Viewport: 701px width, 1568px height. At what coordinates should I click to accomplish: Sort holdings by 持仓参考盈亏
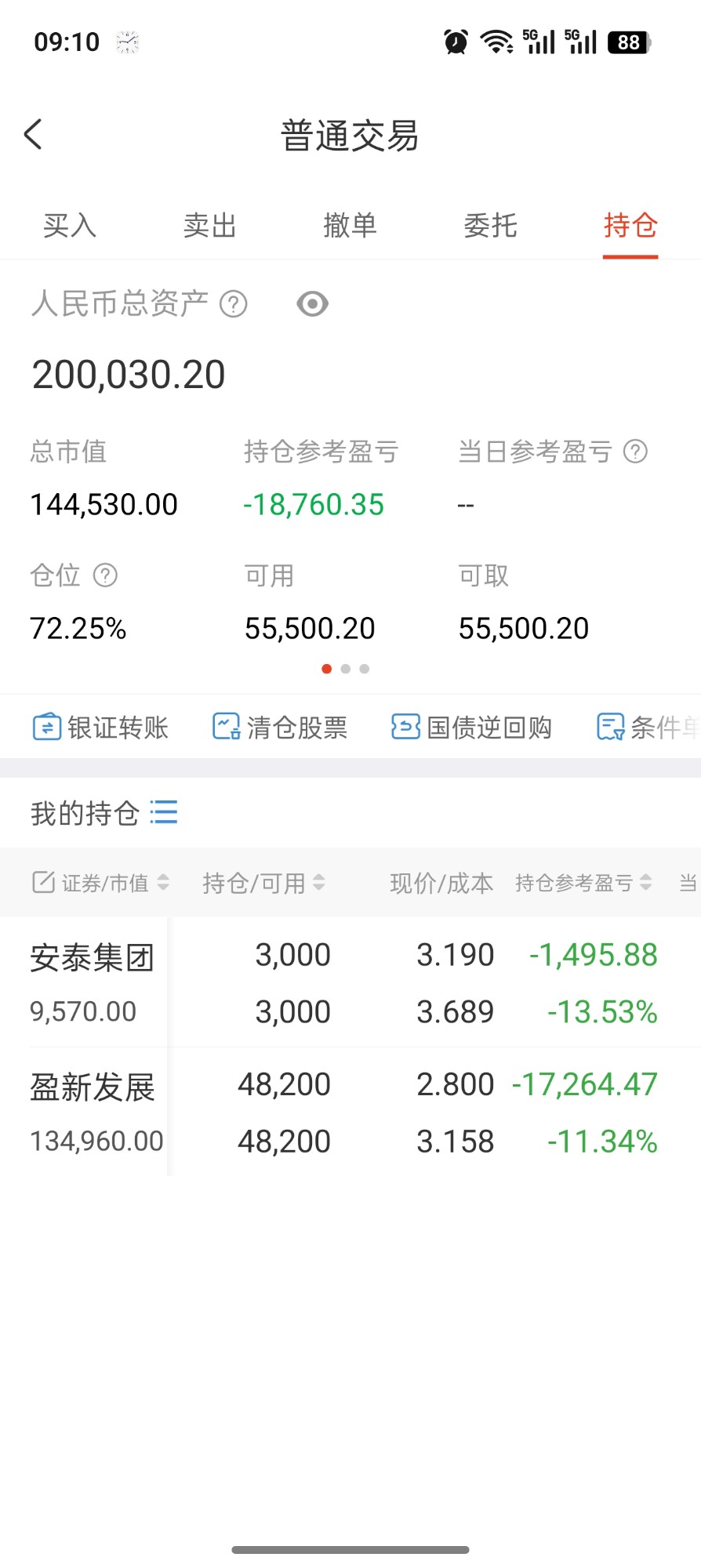[583, 883]
